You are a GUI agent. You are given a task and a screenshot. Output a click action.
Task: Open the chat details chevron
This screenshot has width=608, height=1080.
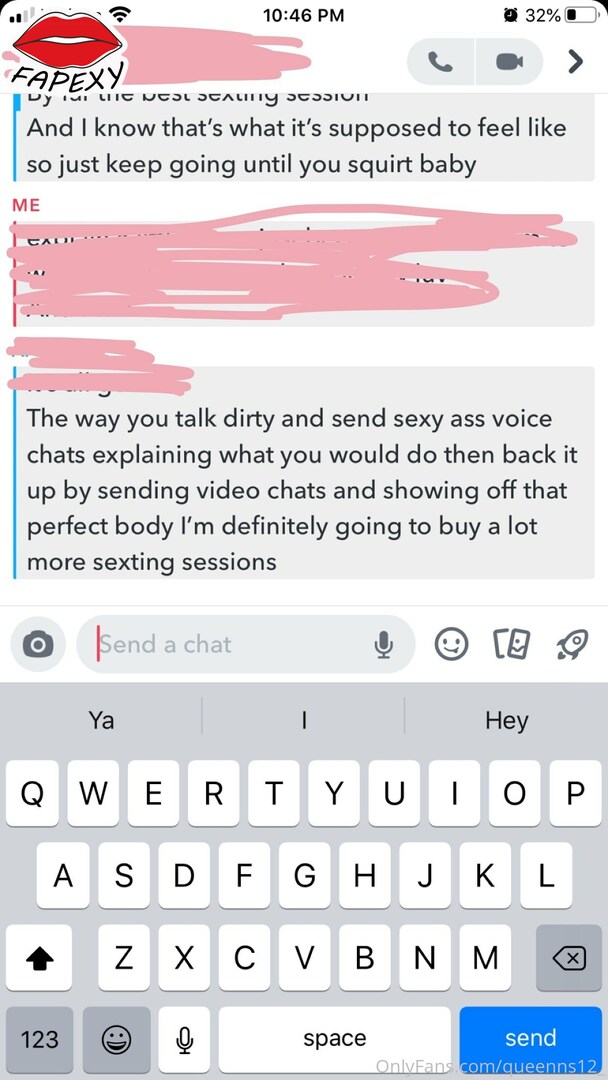[x=576, y=62]
